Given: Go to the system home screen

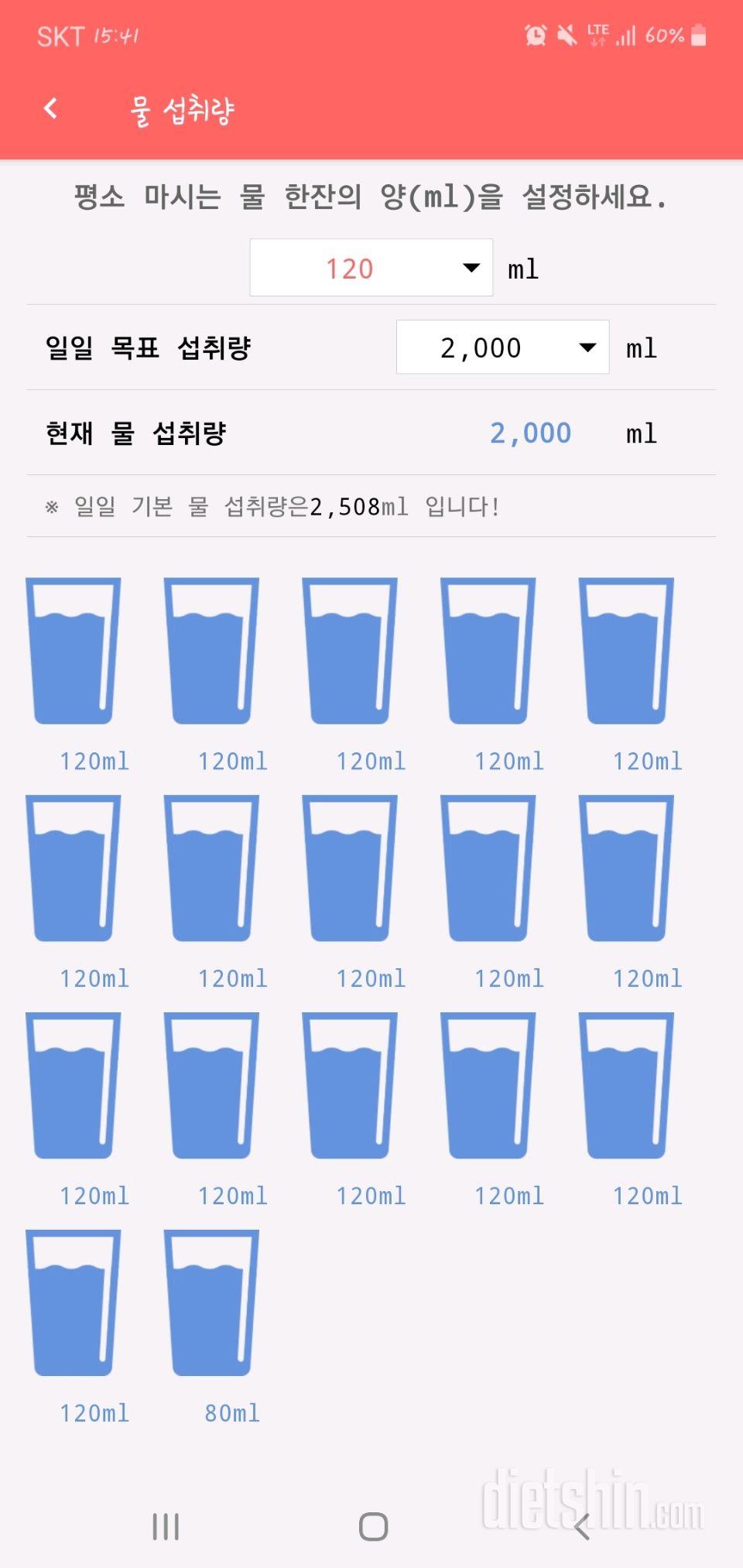Looking at the screenshot, I should tap(373, 1527).
